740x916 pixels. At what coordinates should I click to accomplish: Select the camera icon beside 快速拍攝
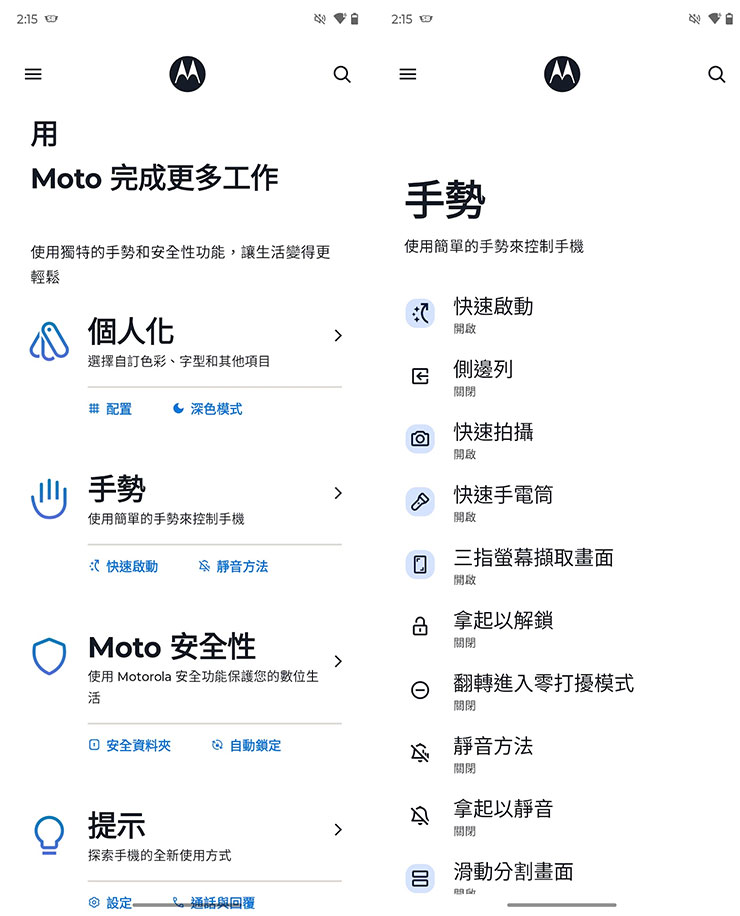coord(420,438)
